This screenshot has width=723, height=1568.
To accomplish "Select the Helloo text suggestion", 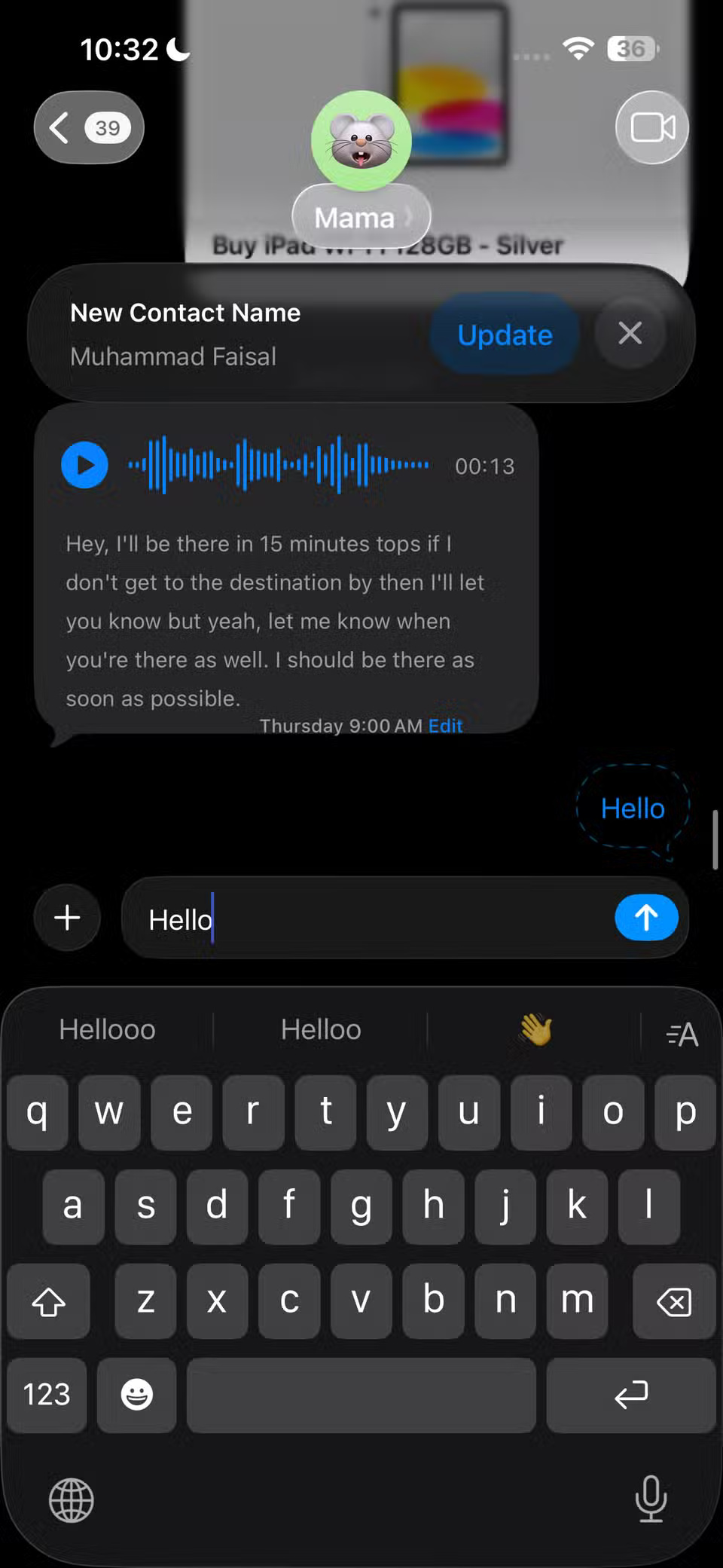I will tap(320, 1029).
